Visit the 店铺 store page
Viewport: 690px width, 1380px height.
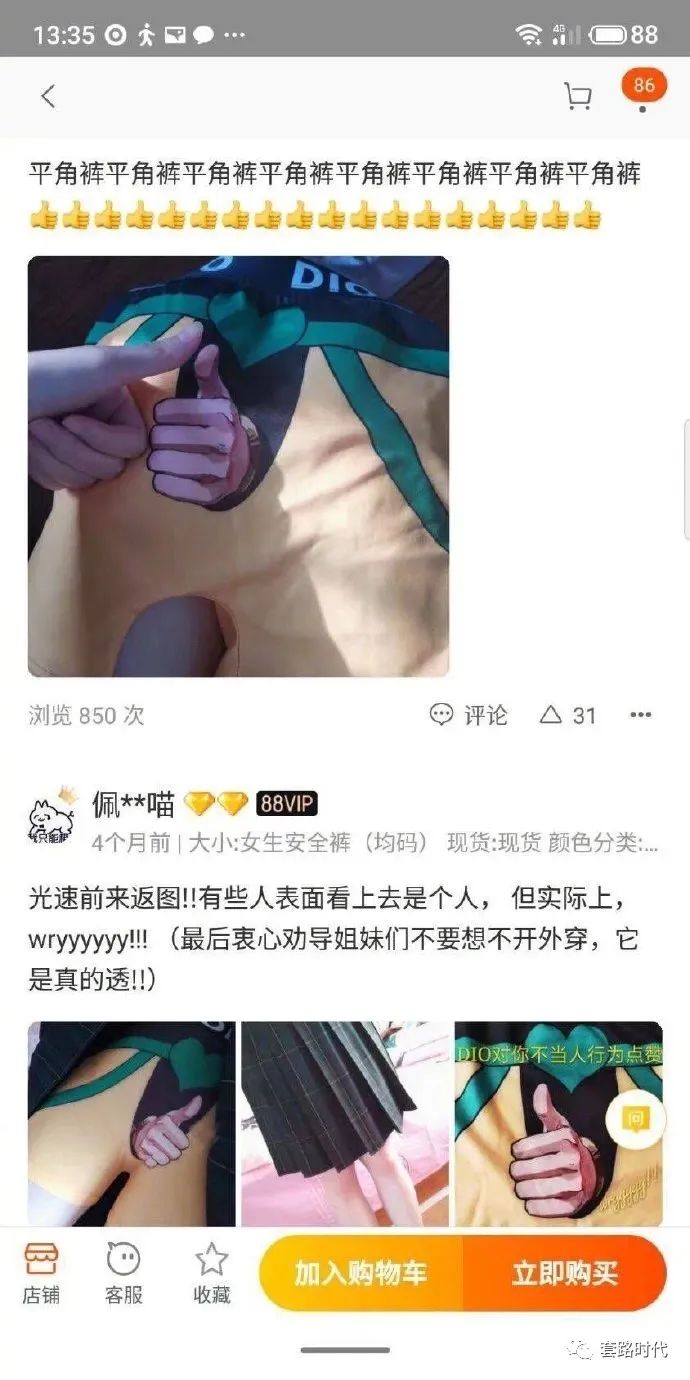41,1273
